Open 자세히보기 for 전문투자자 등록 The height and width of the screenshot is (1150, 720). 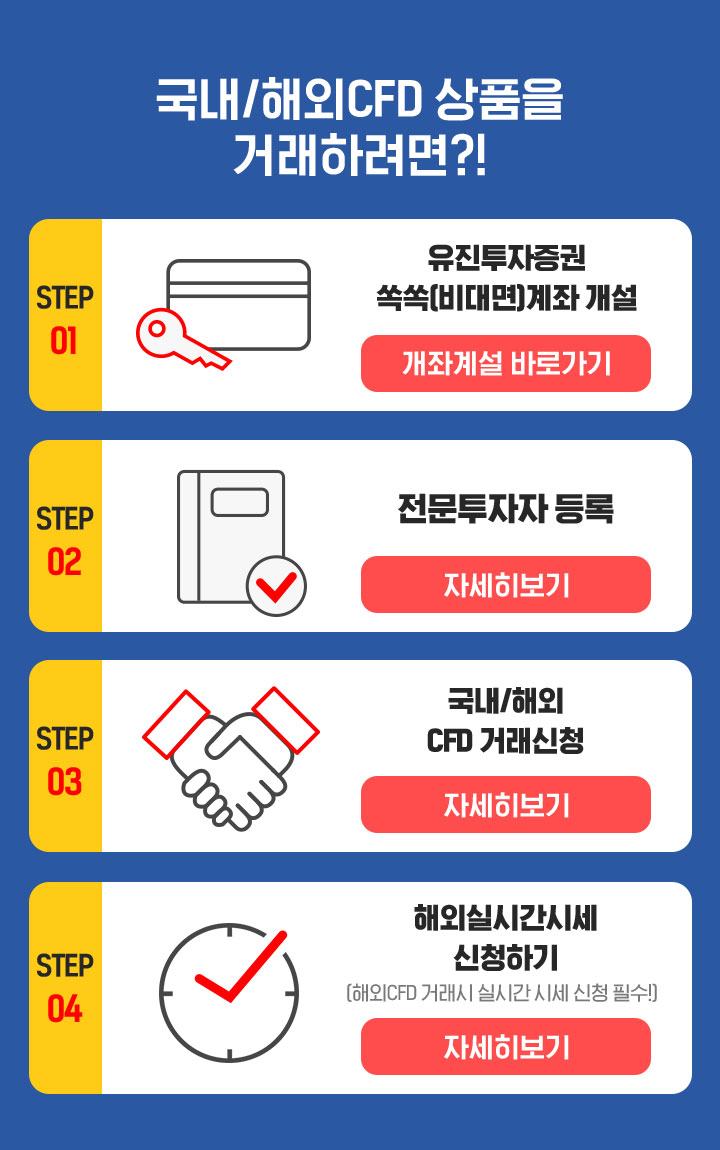coord(505,584)
